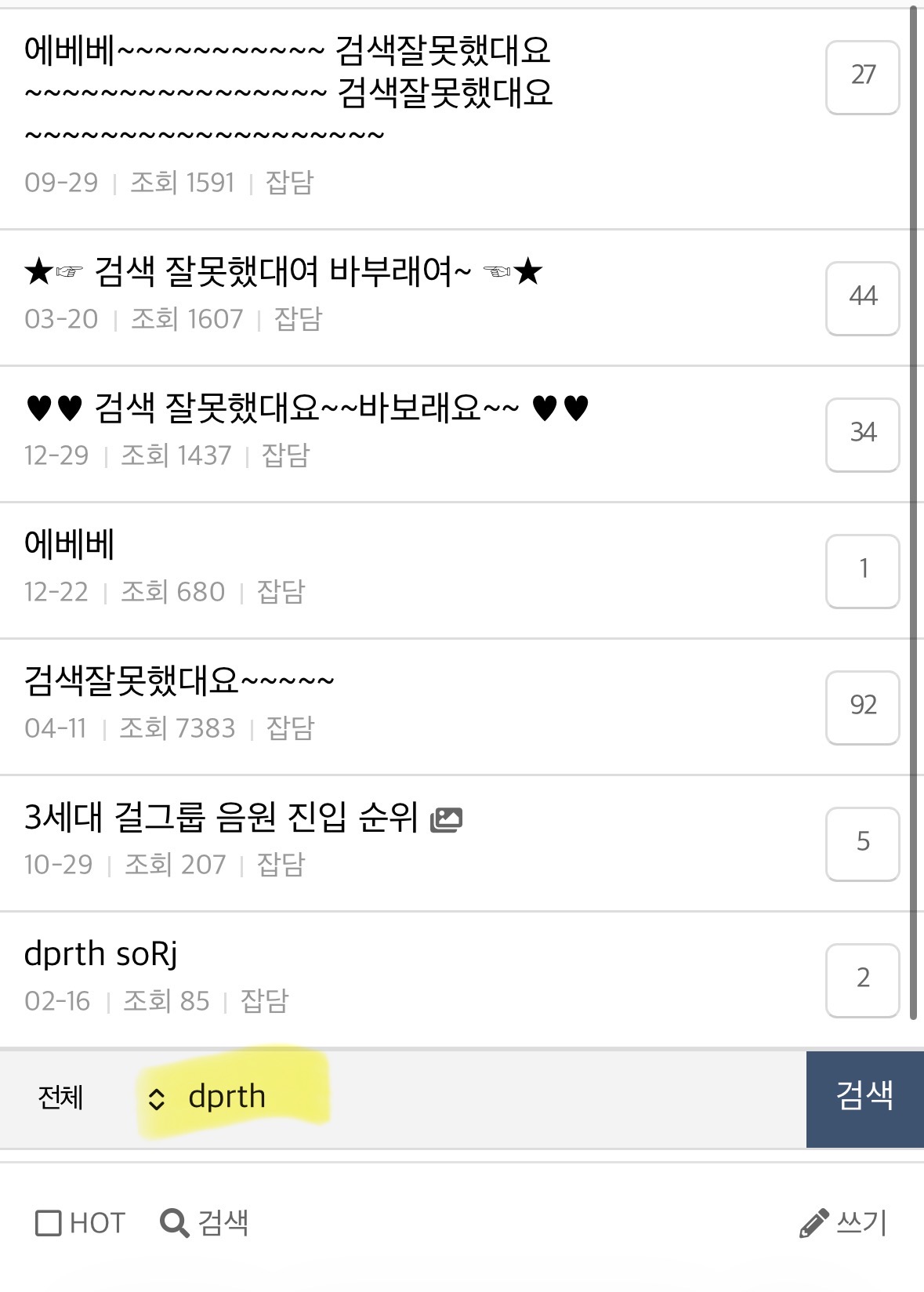Click the comment badge showing 44
The width and height of the screenshot is (924, 1292).
863,299
